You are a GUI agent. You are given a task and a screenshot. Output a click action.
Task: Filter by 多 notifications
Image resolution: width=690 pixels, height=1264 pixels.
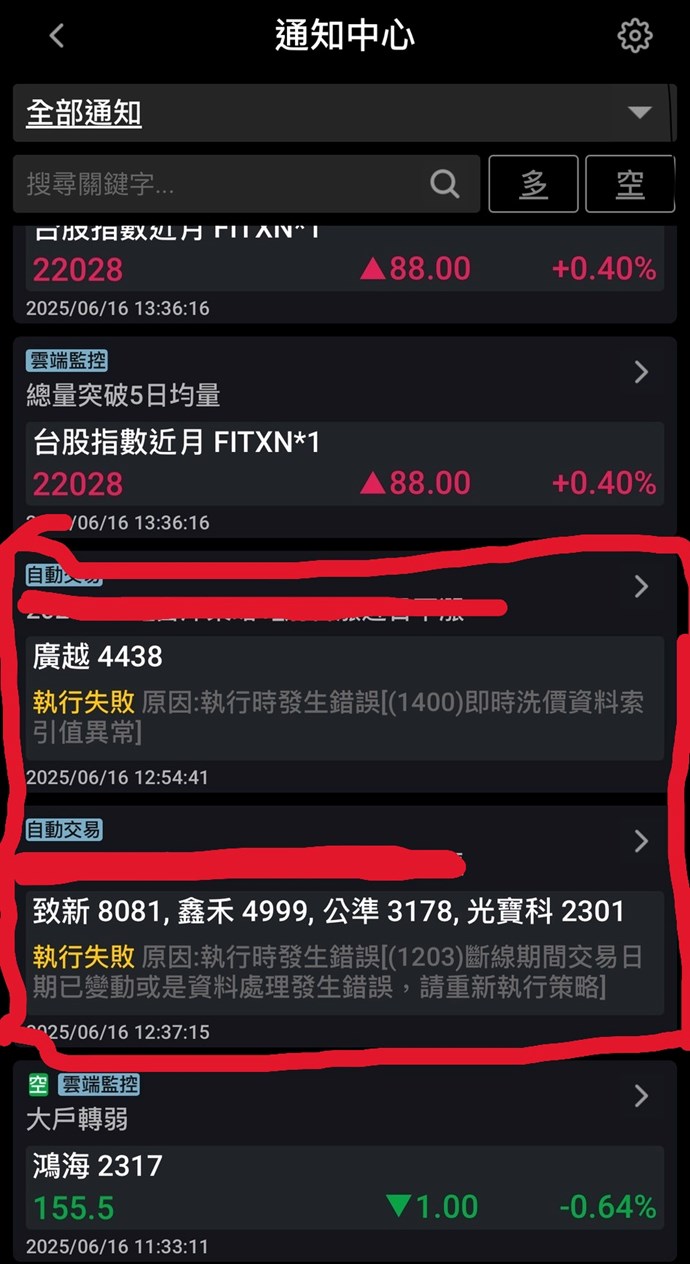click(533, 184)
